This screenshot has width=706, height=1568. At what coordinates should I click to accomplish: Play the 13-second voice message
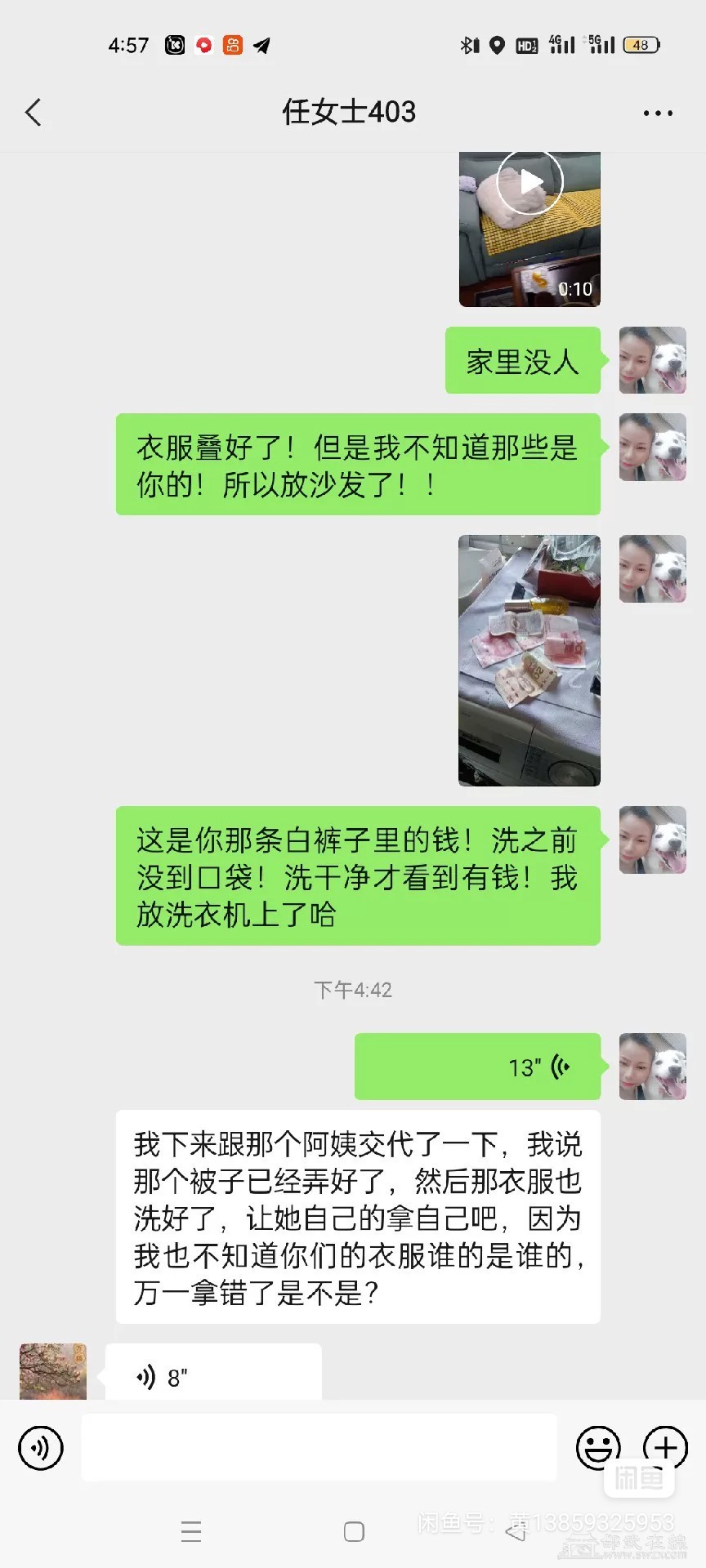coord(477,1067)
